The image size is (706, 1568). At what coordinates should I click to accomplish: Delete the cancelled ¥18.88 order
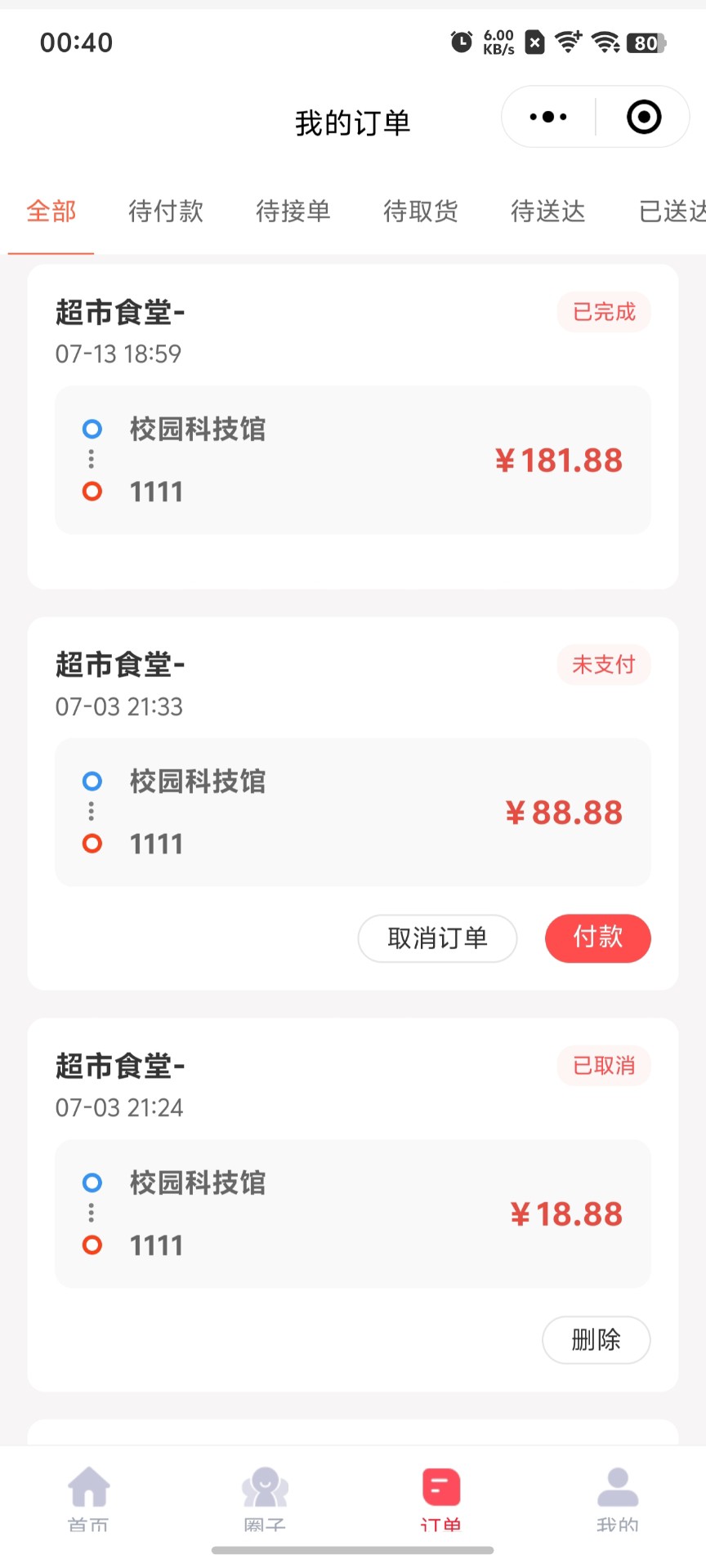pos(596,1339)
